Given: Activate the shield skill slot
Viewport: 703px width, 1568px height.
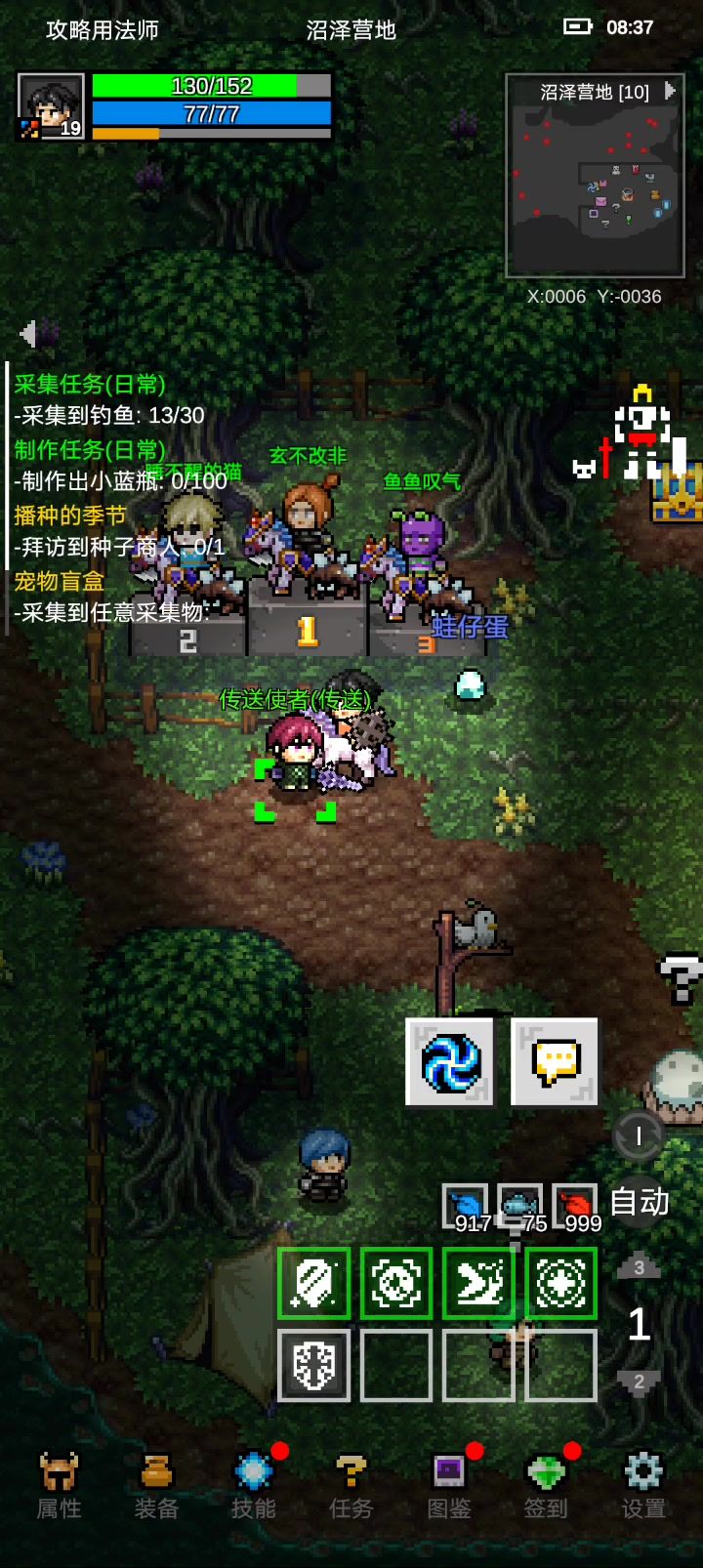Looking at the screenshot, I should click(314, 1365).
